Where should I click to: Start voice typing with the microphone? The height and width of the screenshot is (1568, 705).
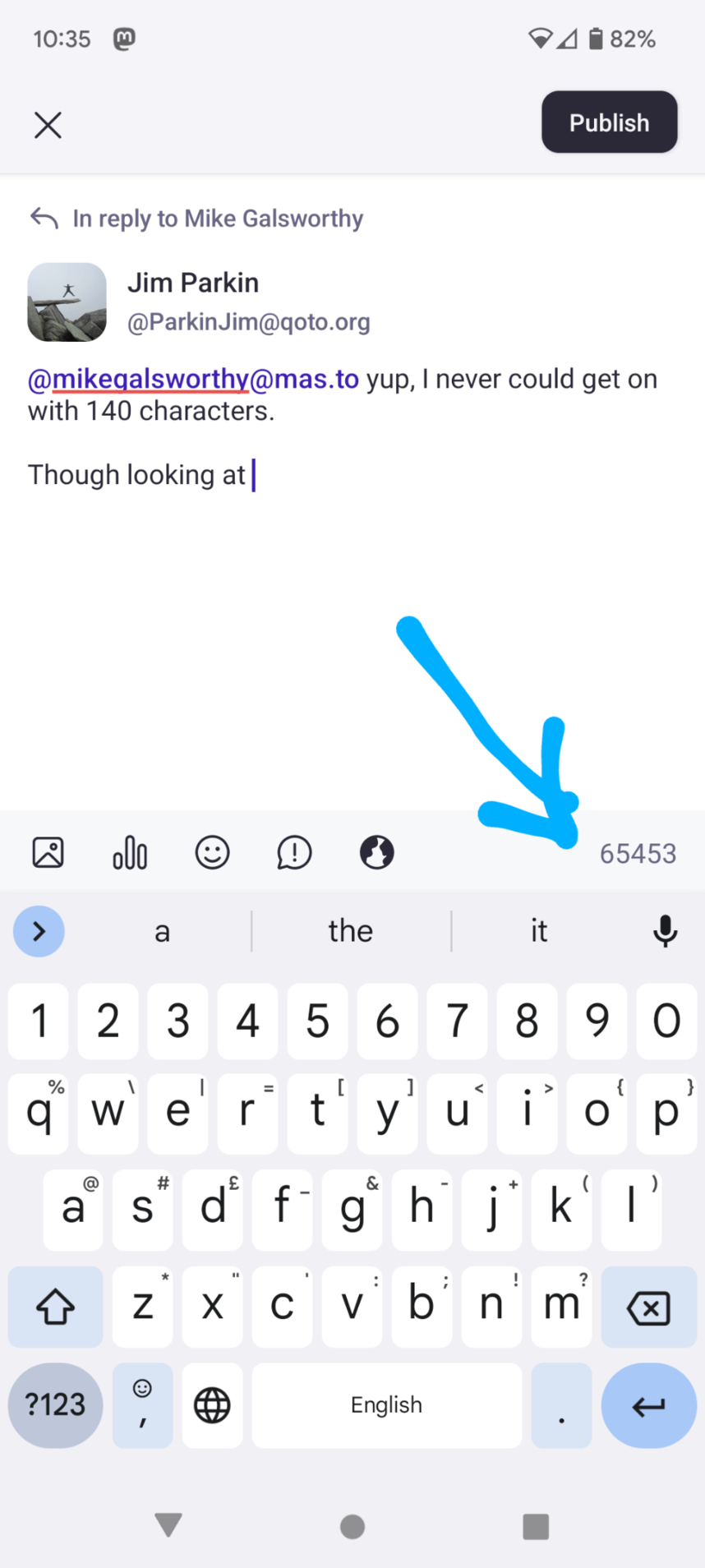(665, 931)
